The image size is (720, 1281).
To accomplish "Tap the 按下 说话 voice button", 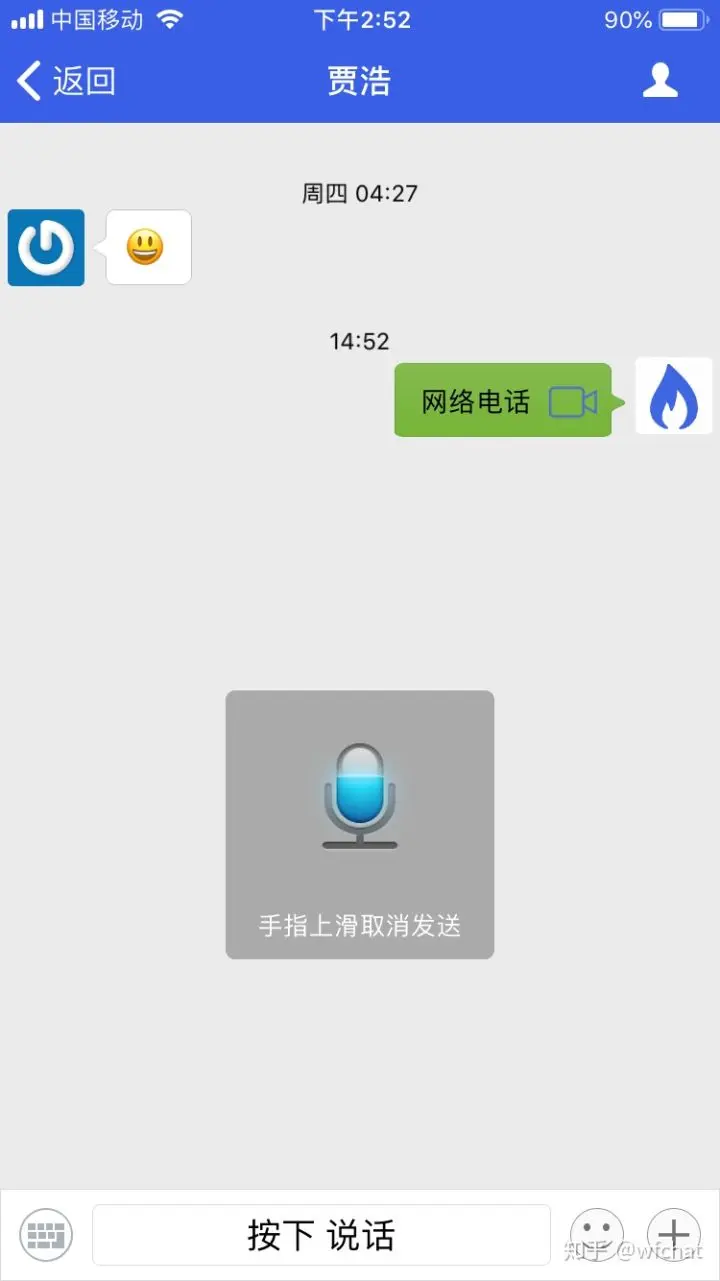I will click(321, 1235).
